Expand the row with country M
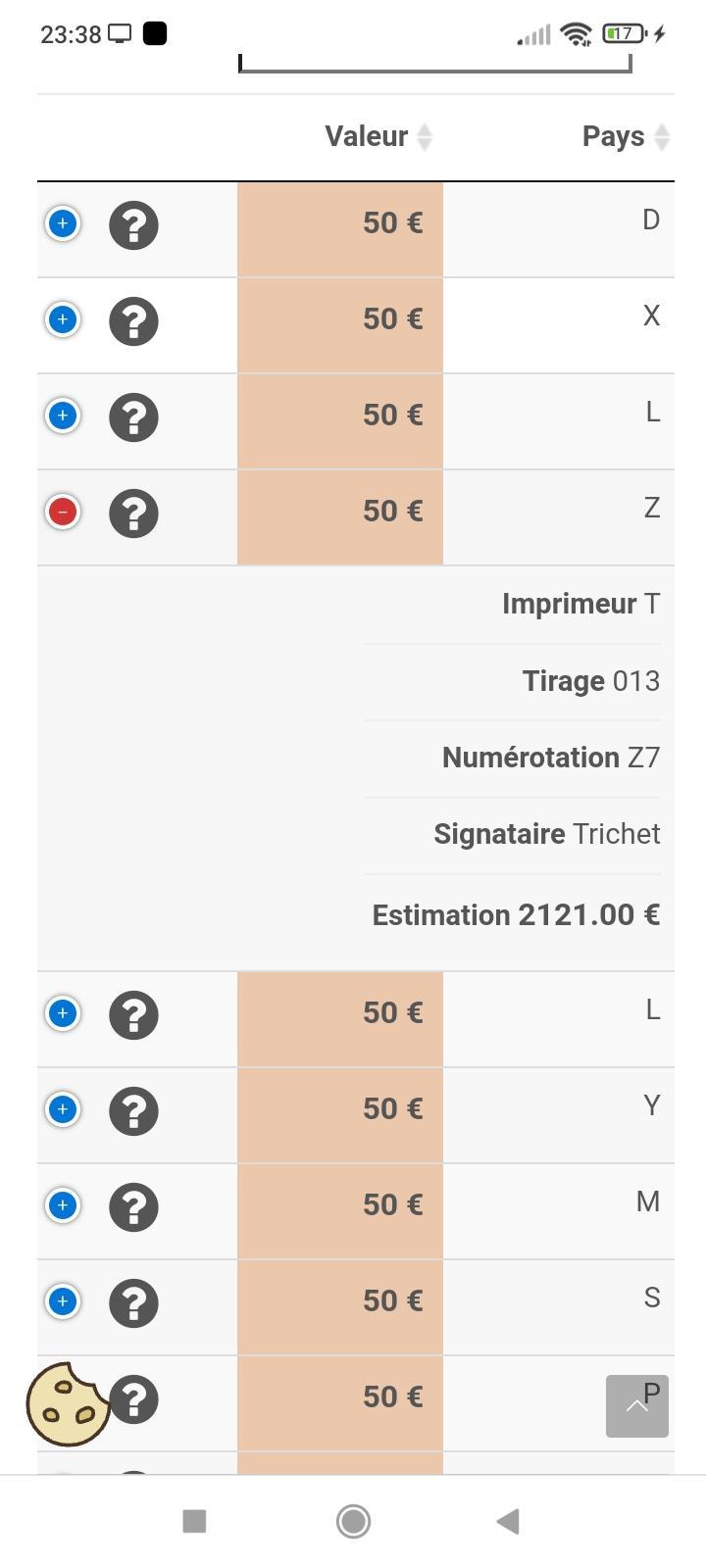This screenshot has width=706, height=1568. pos(63,1205)
